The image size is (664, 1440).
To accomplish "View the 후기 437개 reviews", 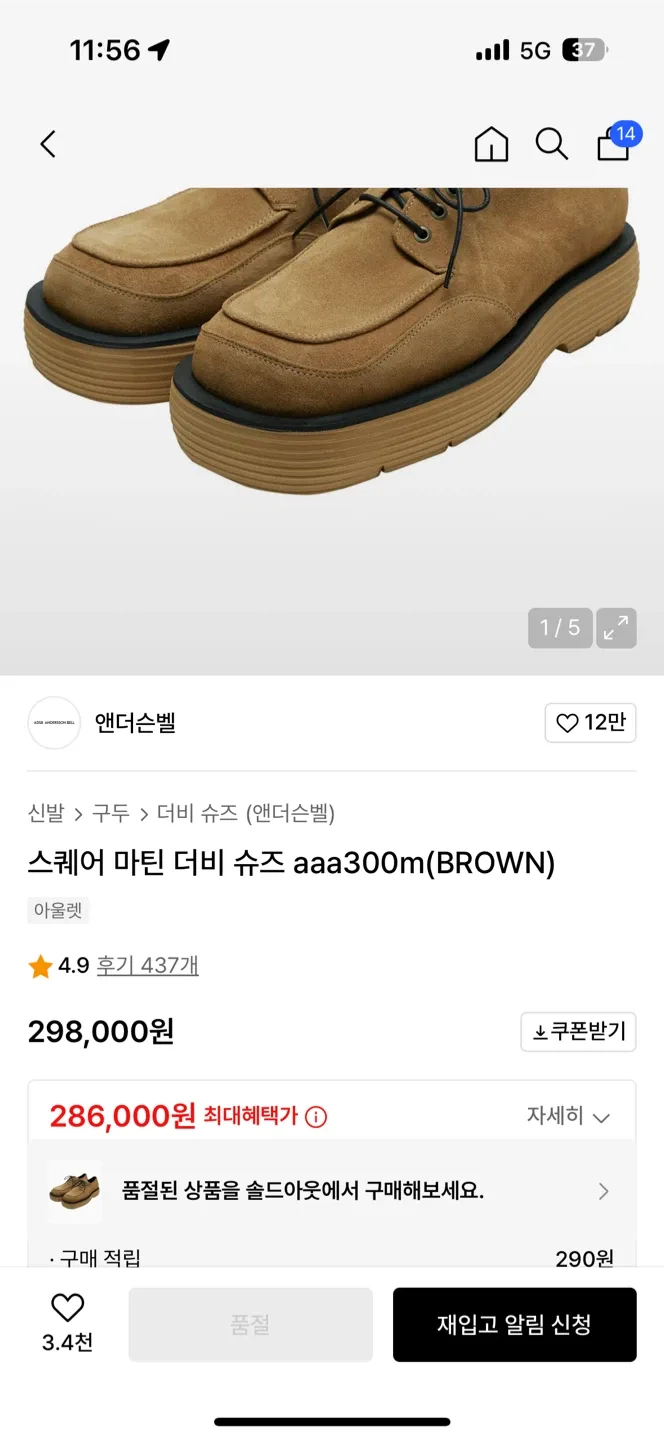I will click(x=147, y=965).
